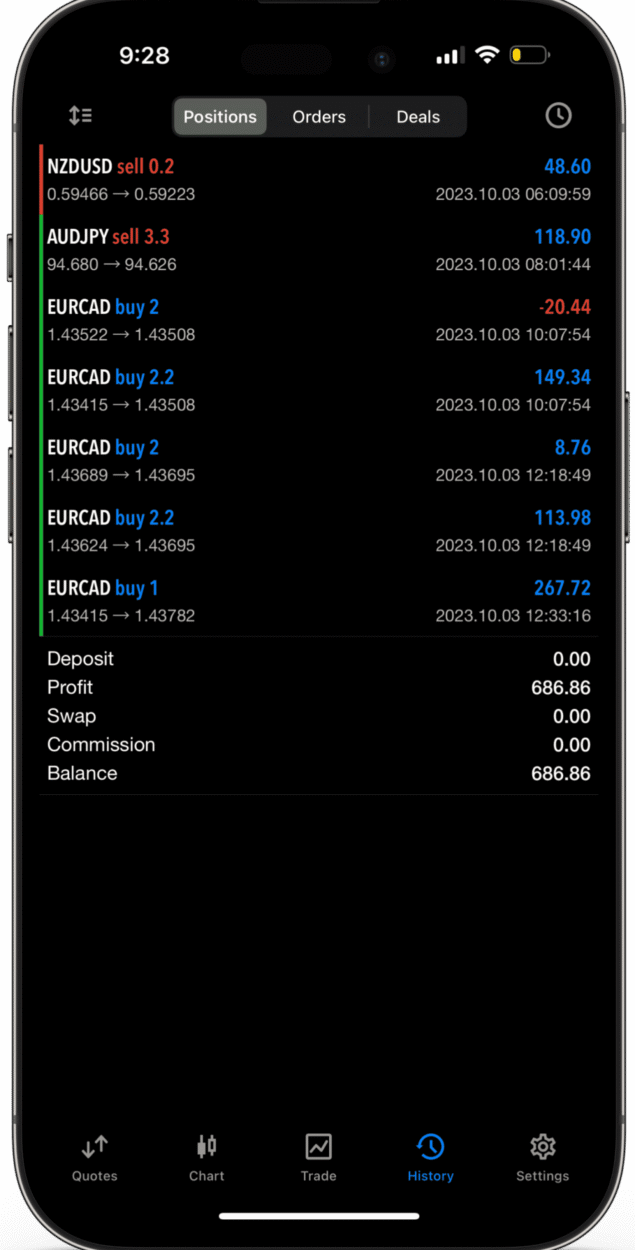The height and width of the screenshot is (1250, 635).
Task: Tap the History tab
Action: click(x=431, y=1158)
